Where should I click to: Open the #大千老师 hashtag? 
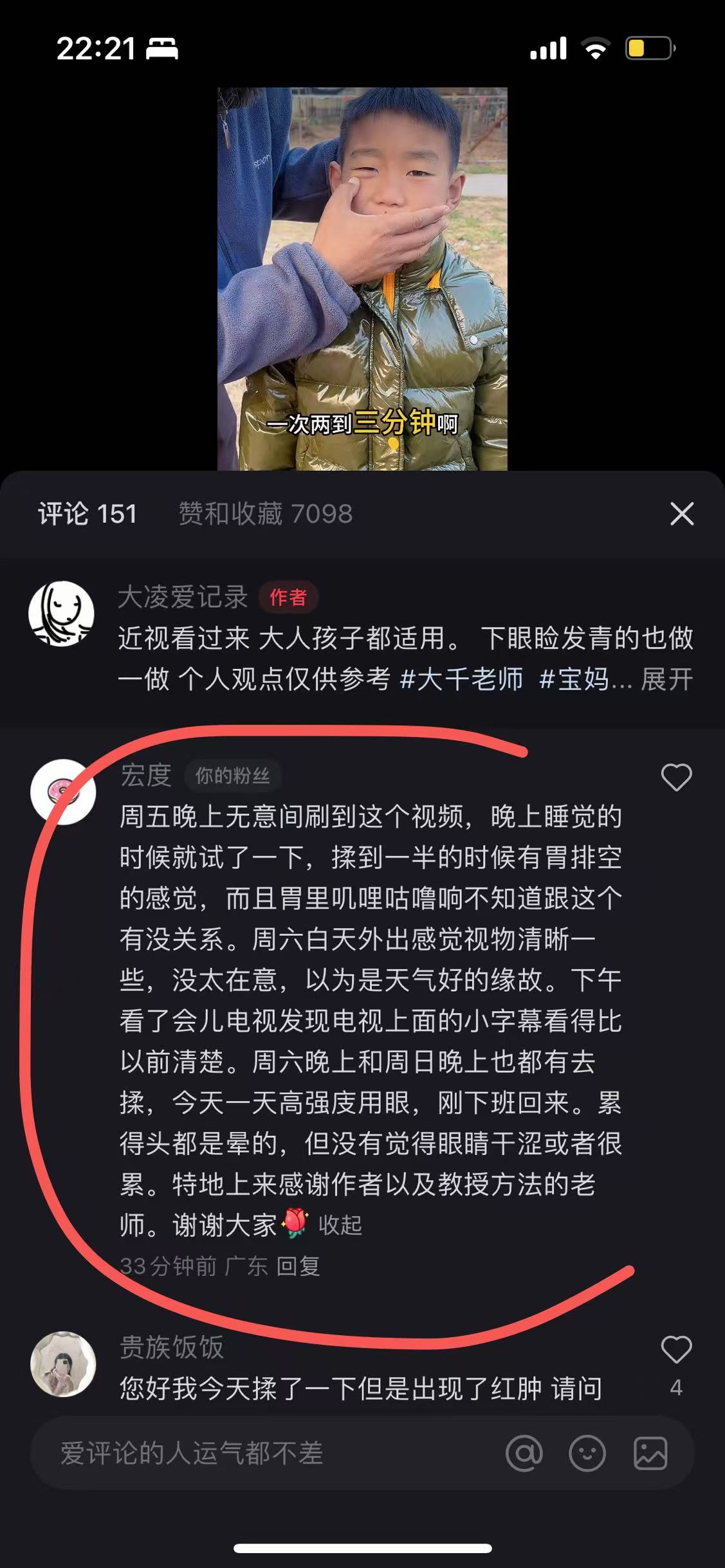(x=462, y=679)
